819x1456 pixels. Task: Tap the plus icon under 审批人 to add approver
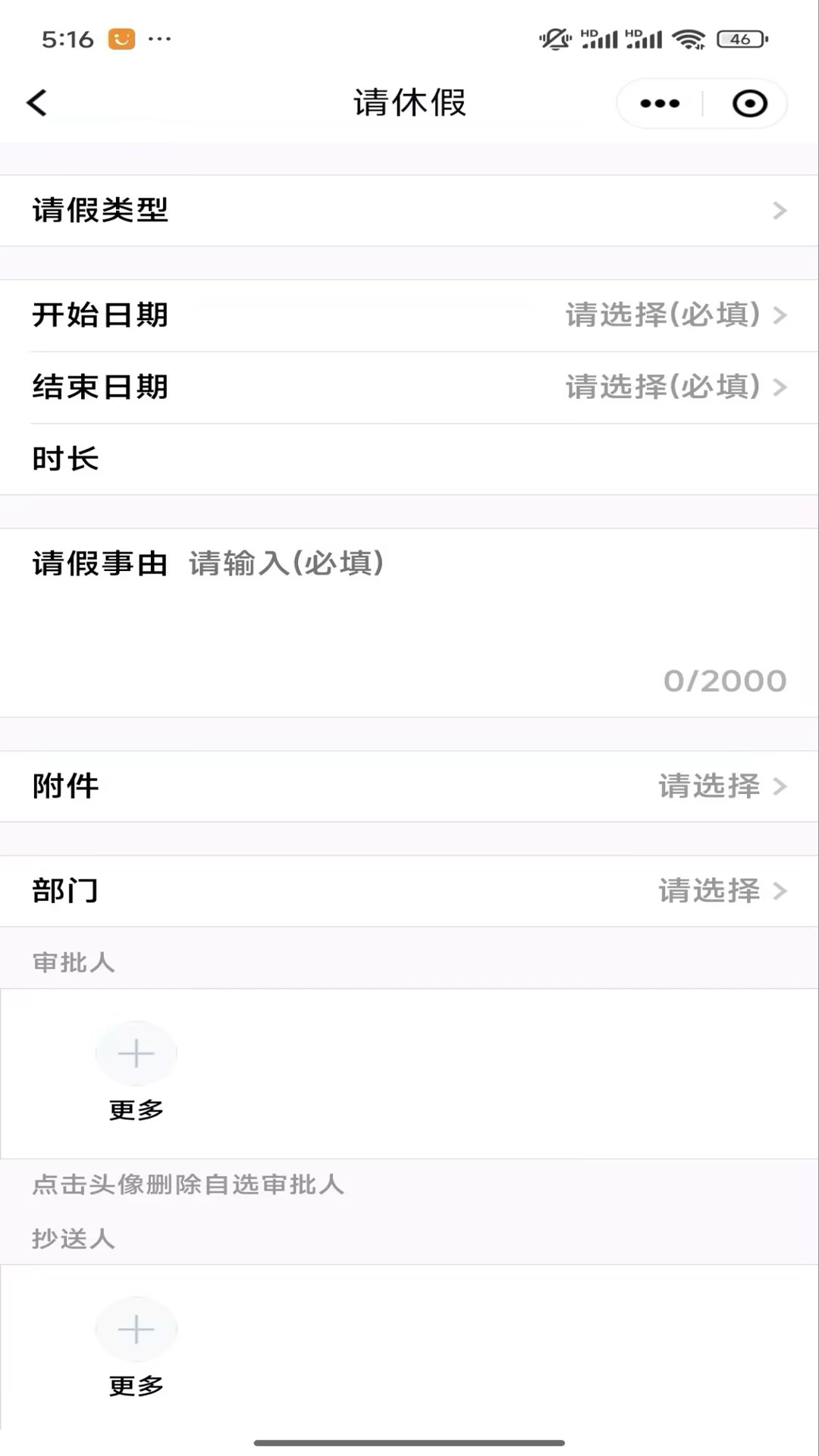click(x=136, y=1053)
